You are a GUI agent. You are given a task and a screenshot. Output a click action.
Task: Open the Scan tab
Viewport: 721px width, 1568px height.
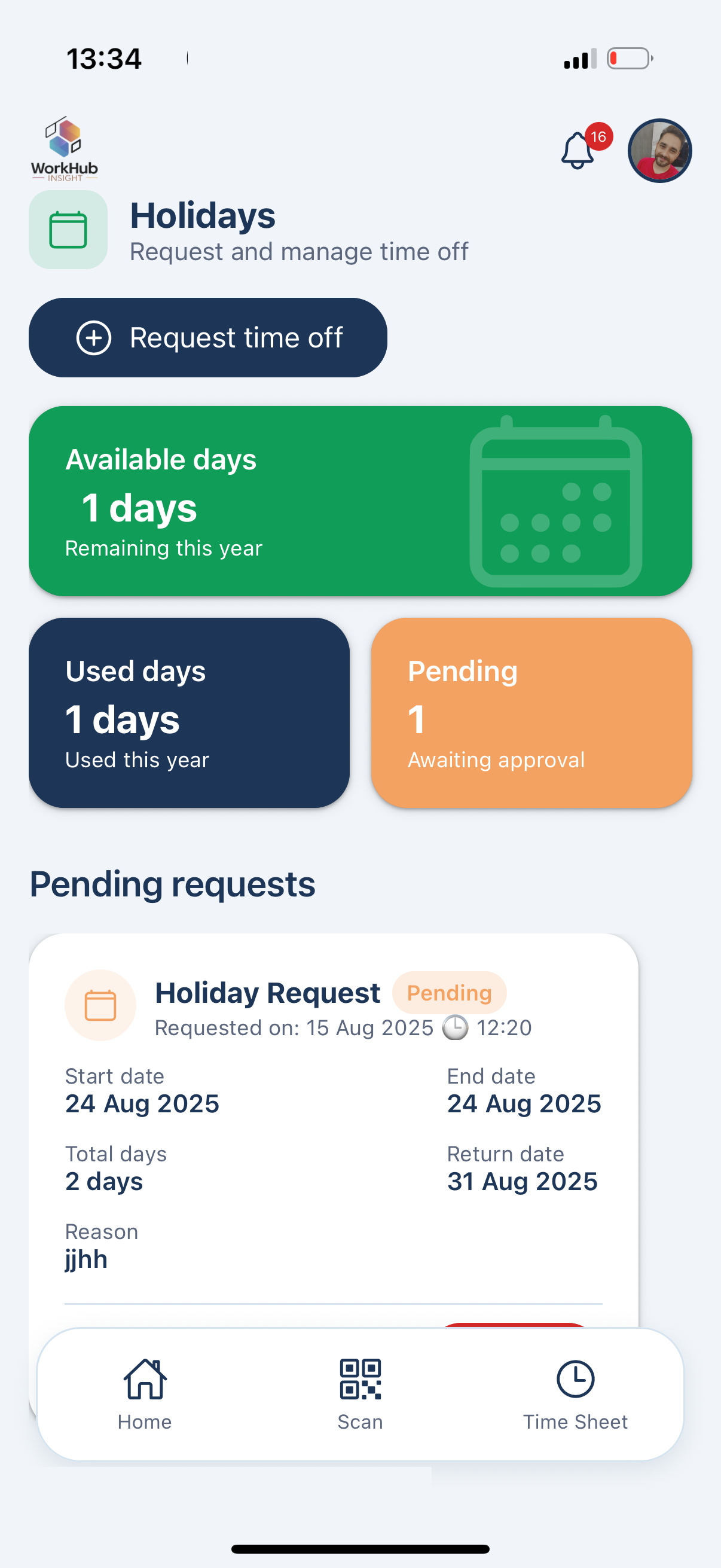coord(360,1393)
